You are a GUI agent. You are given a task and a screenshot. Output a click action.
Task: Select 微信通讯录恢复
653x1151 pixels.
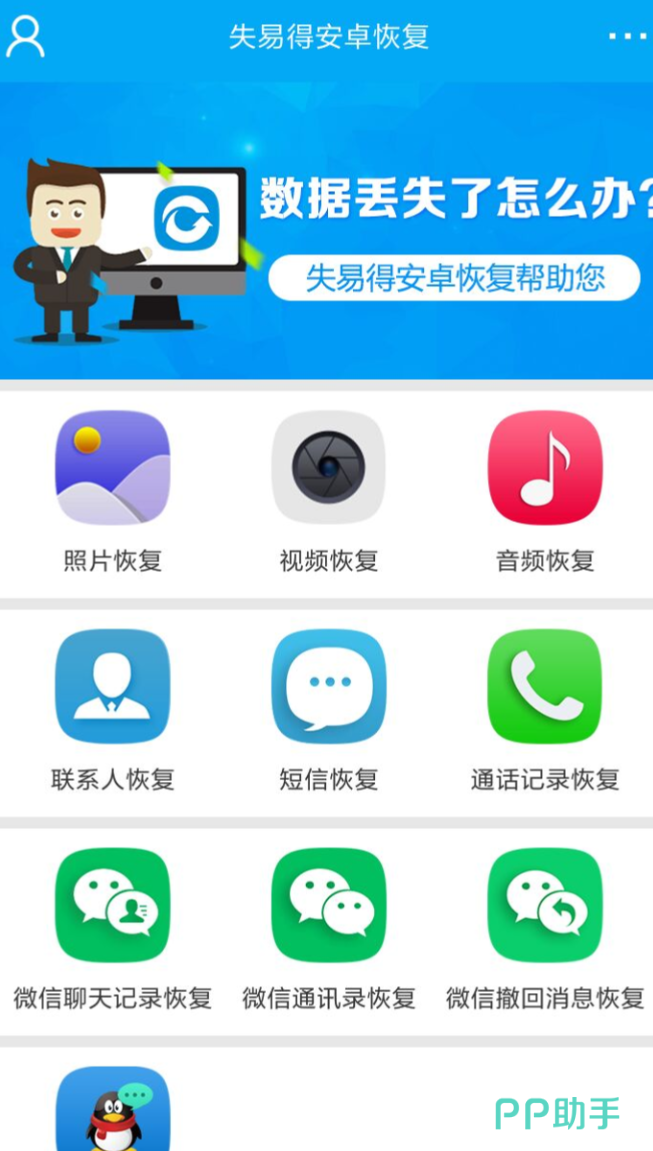(328, 905)
